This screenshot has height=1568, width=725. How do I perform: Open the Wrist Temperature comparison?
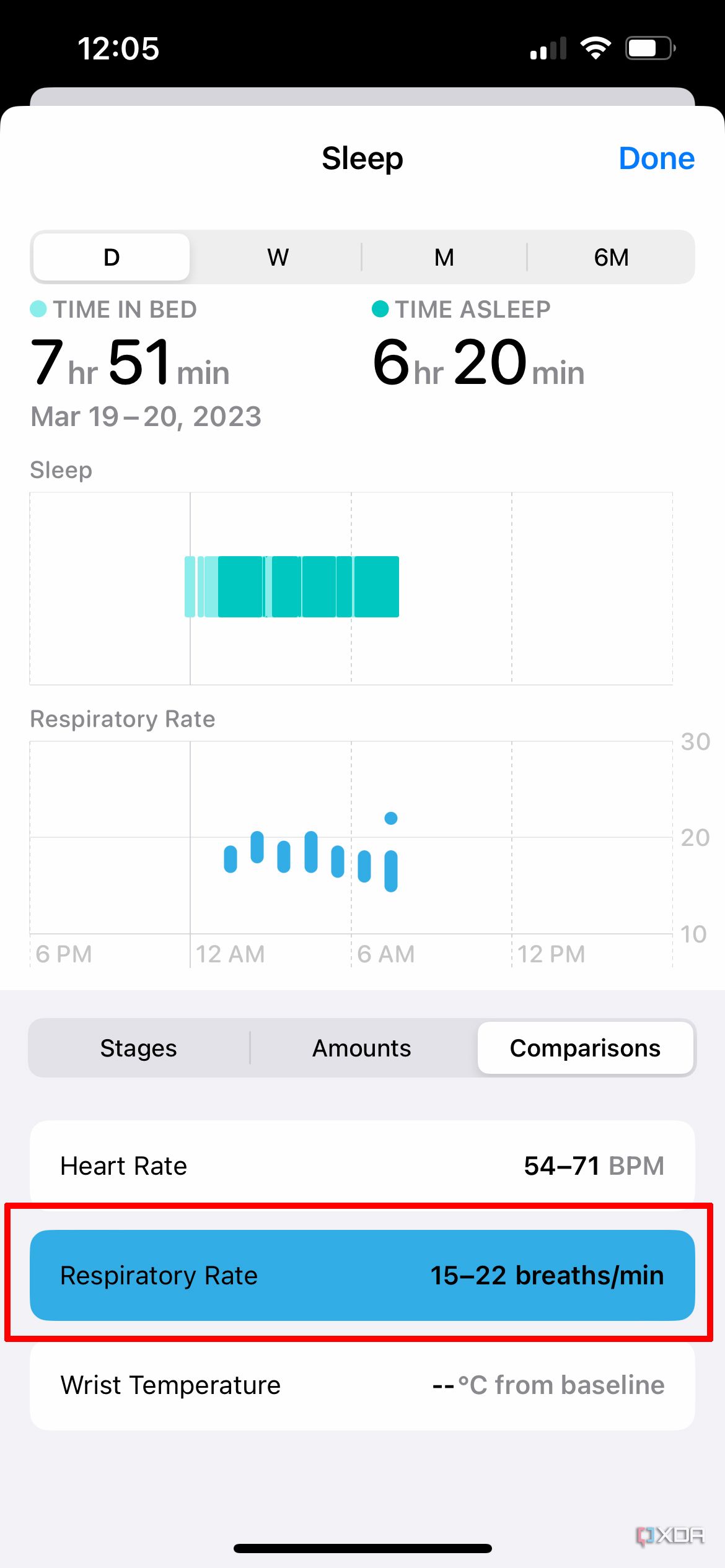click(x=362, y=1385)
